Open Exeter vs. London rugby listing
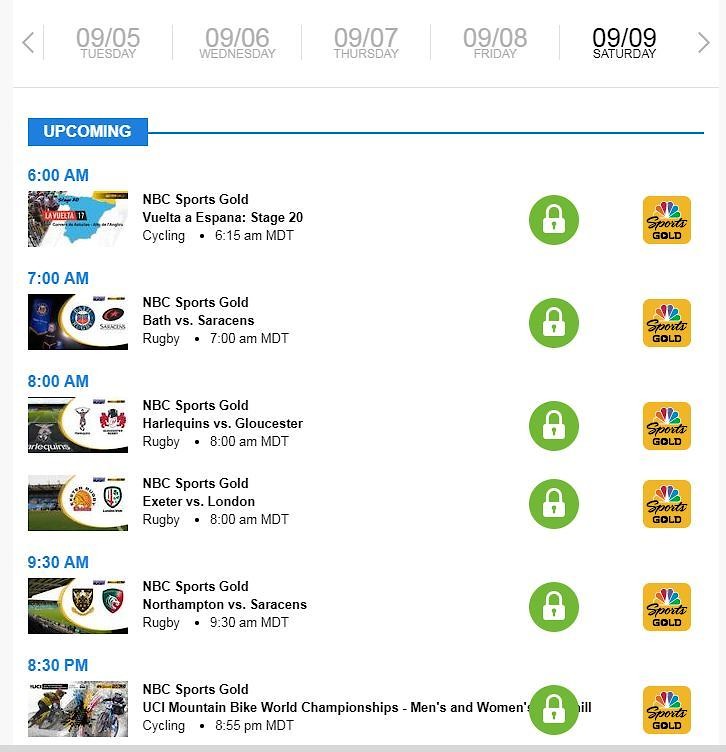This screenshot has height=752, width=726. click(x=198, y=501)
